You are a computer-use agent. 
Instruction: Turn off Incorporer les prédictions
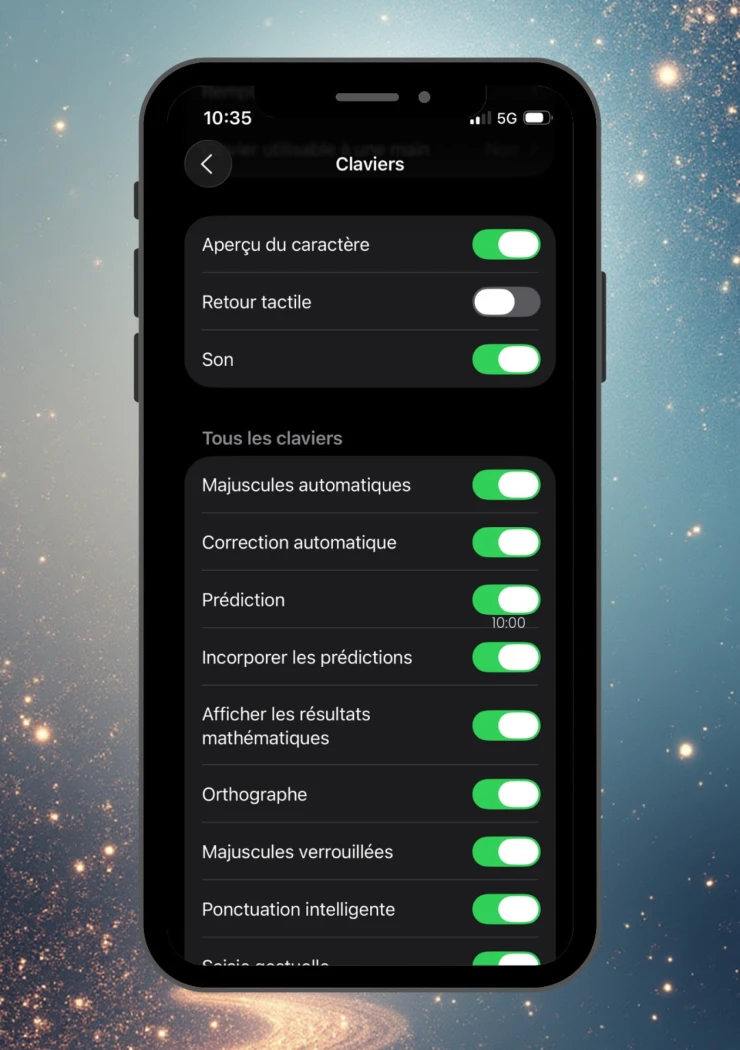506,657
